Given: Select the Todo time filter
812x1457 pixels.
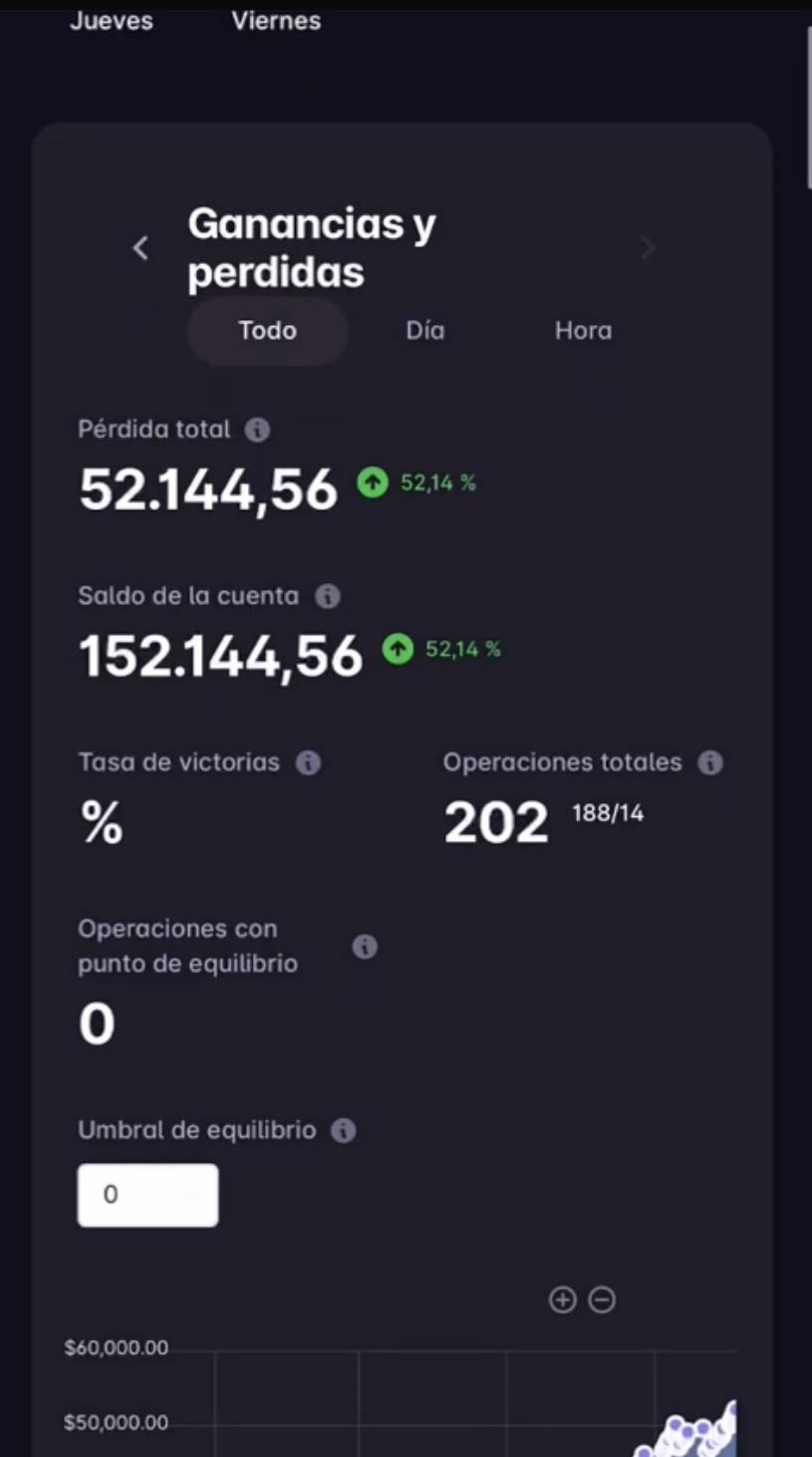Looking at the screenshot, I should (x=267, y=331).
